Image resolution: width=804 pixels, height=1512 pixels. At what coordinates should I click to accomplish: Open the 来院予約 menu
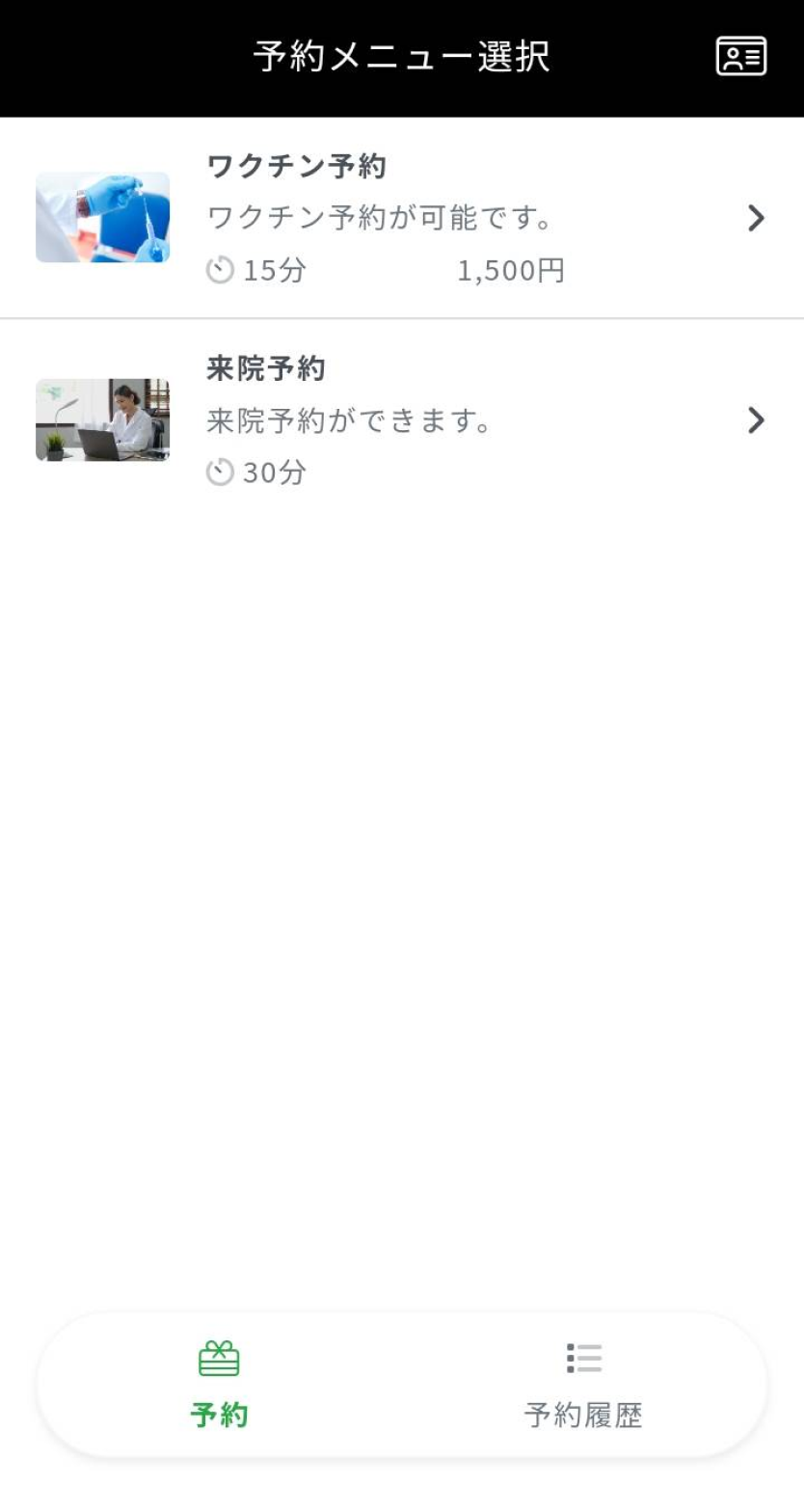pos(401,420)
